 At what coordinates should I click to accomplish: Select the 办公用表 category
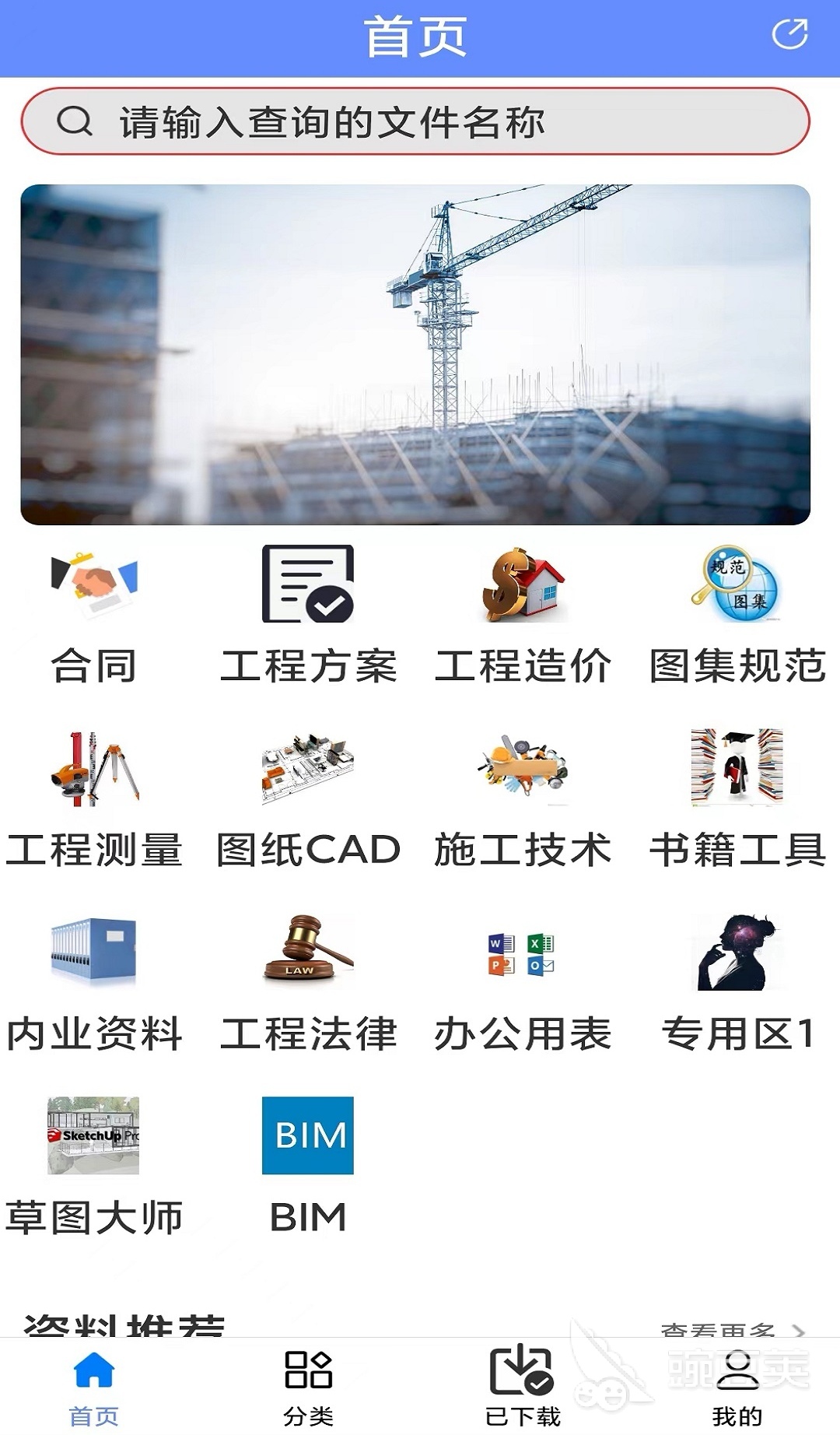(523, 984)
